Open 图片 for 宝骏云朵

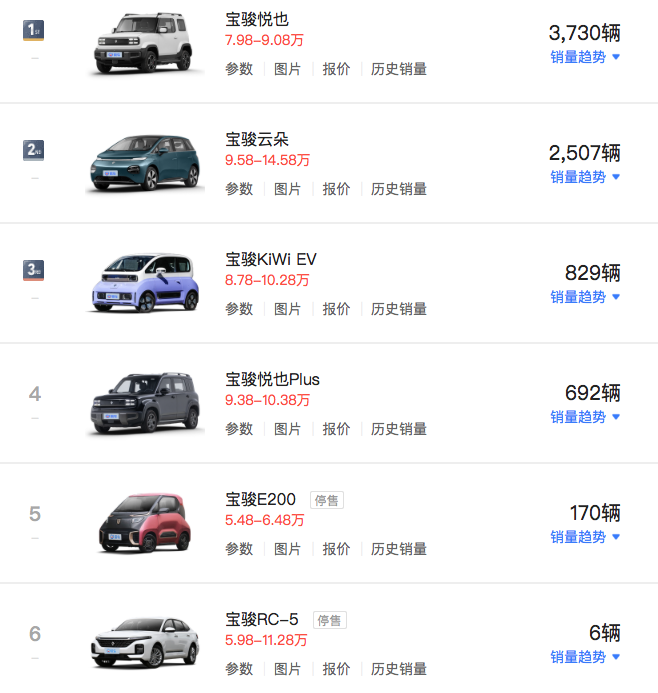pos(287,189)
